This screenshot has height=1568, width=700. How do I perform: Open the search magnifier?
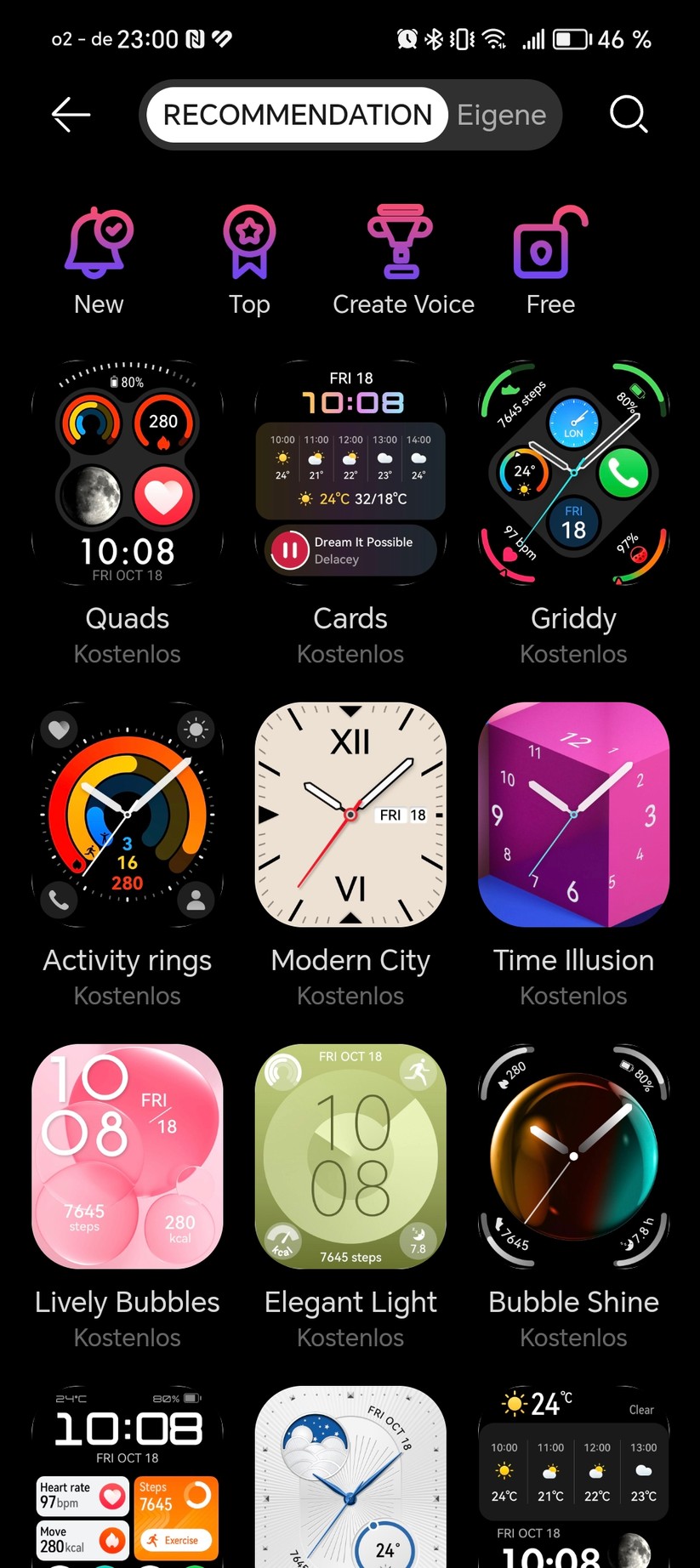(x=629, y=115)
